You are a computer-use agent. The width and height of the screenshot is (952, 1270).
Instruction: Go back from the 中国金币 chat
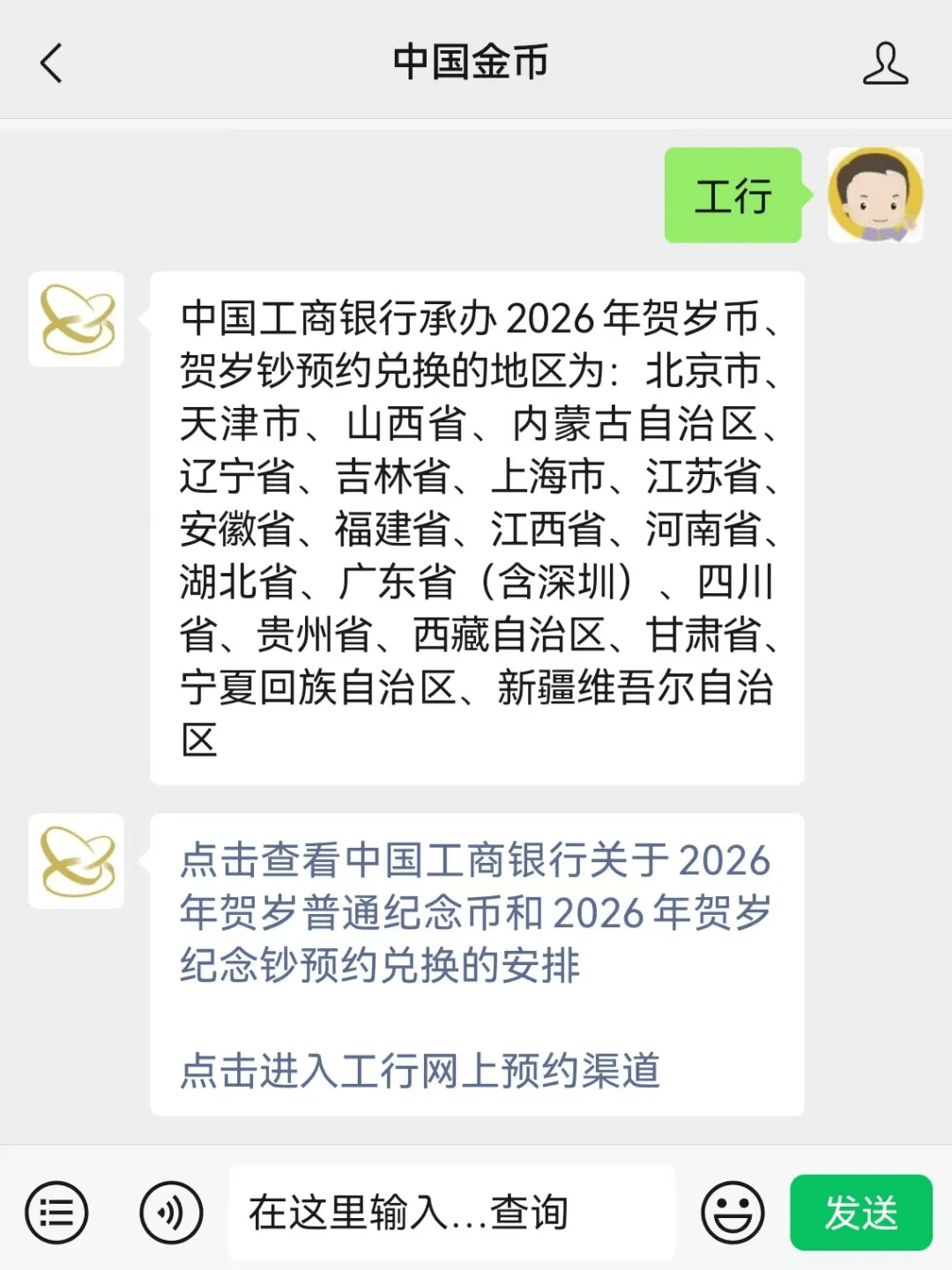(52, 63)
